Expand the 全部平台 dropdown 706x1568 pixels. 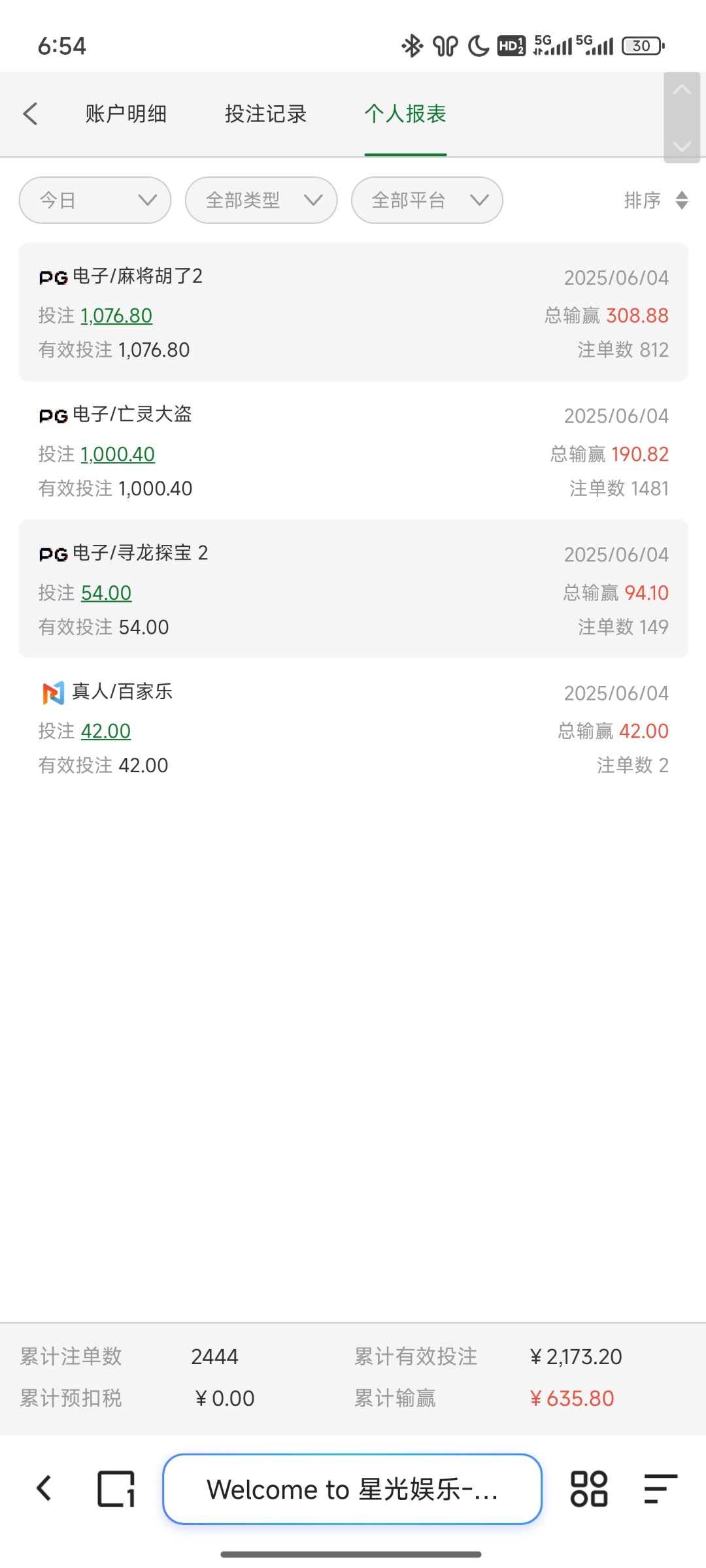pyautogui.click(x=427, y=200)
